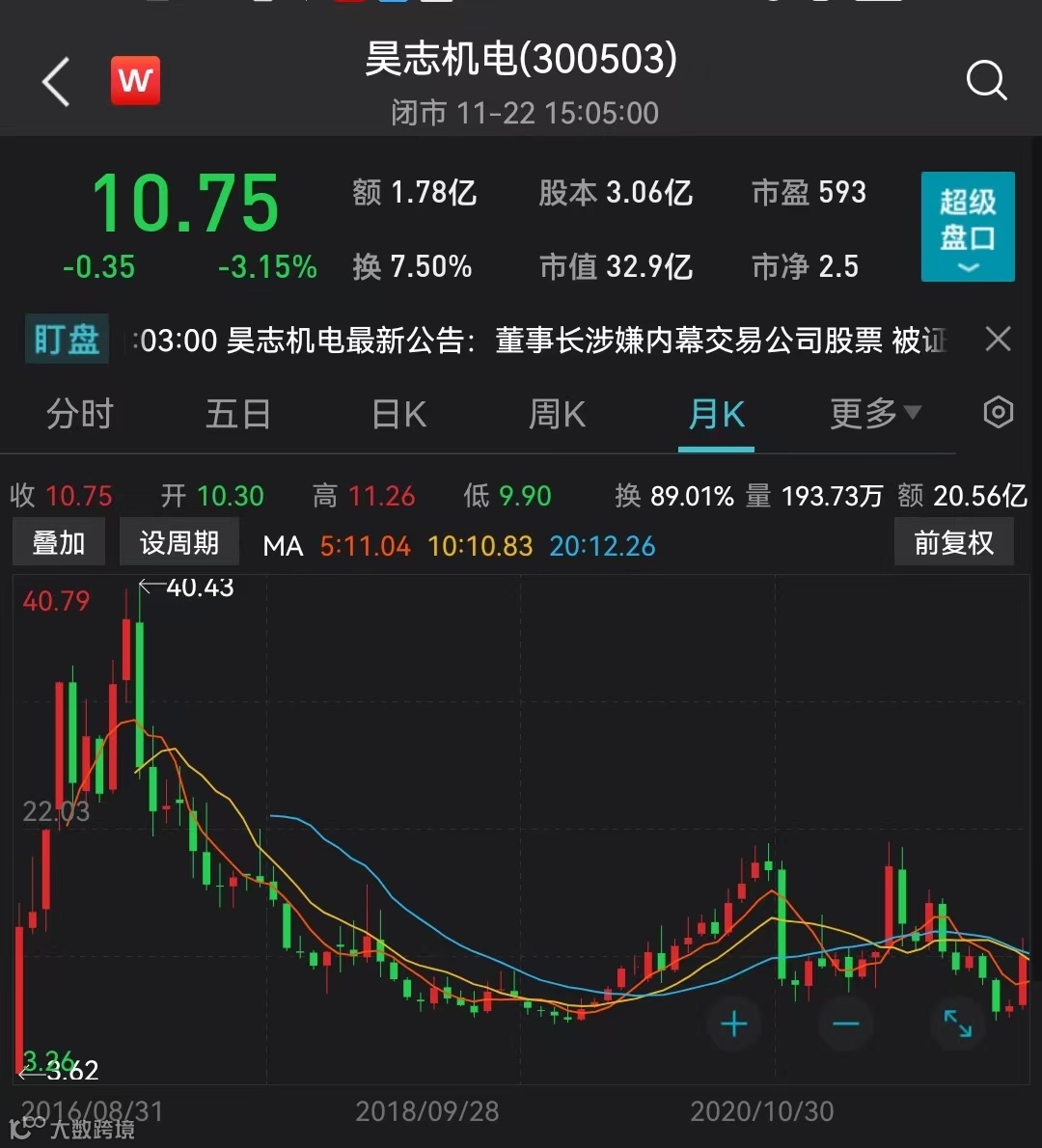The width and height of the screenshot is (1042, 1148).
Task: Select the 月K chart tab
Action: click(716, 415)
